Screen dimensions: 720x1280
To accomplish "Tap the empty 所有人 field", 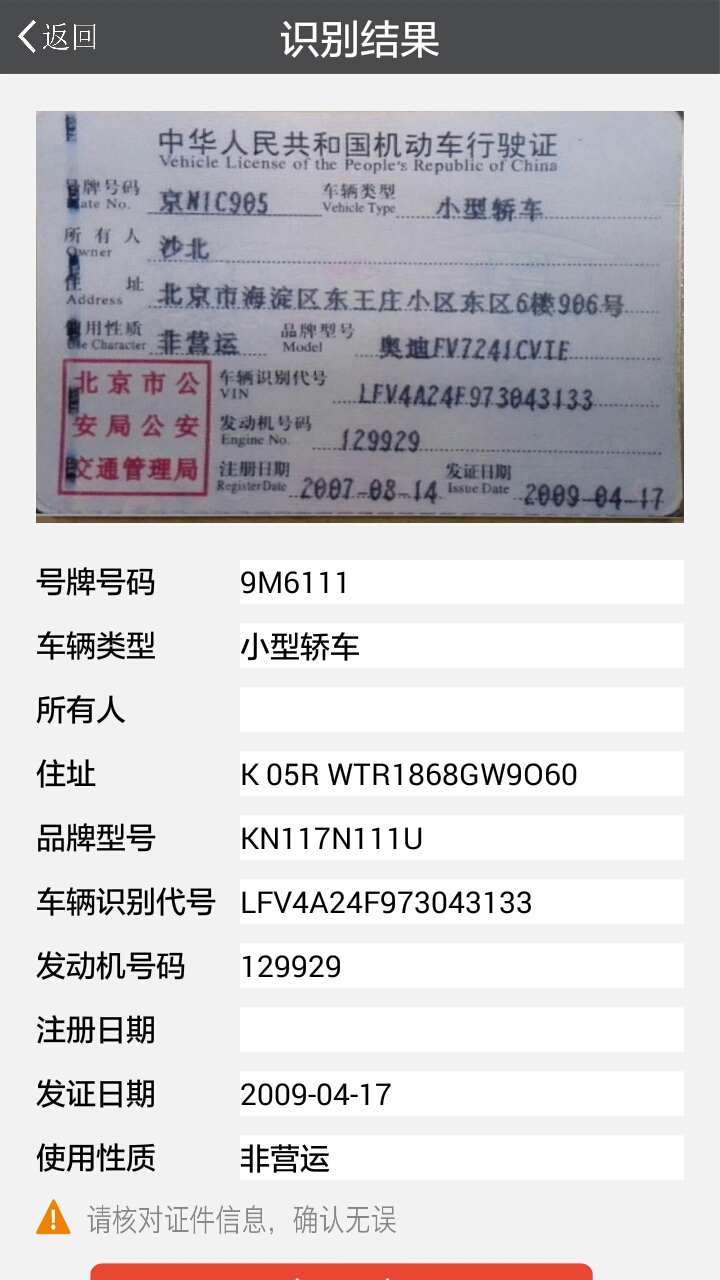I will coord(461,710).
